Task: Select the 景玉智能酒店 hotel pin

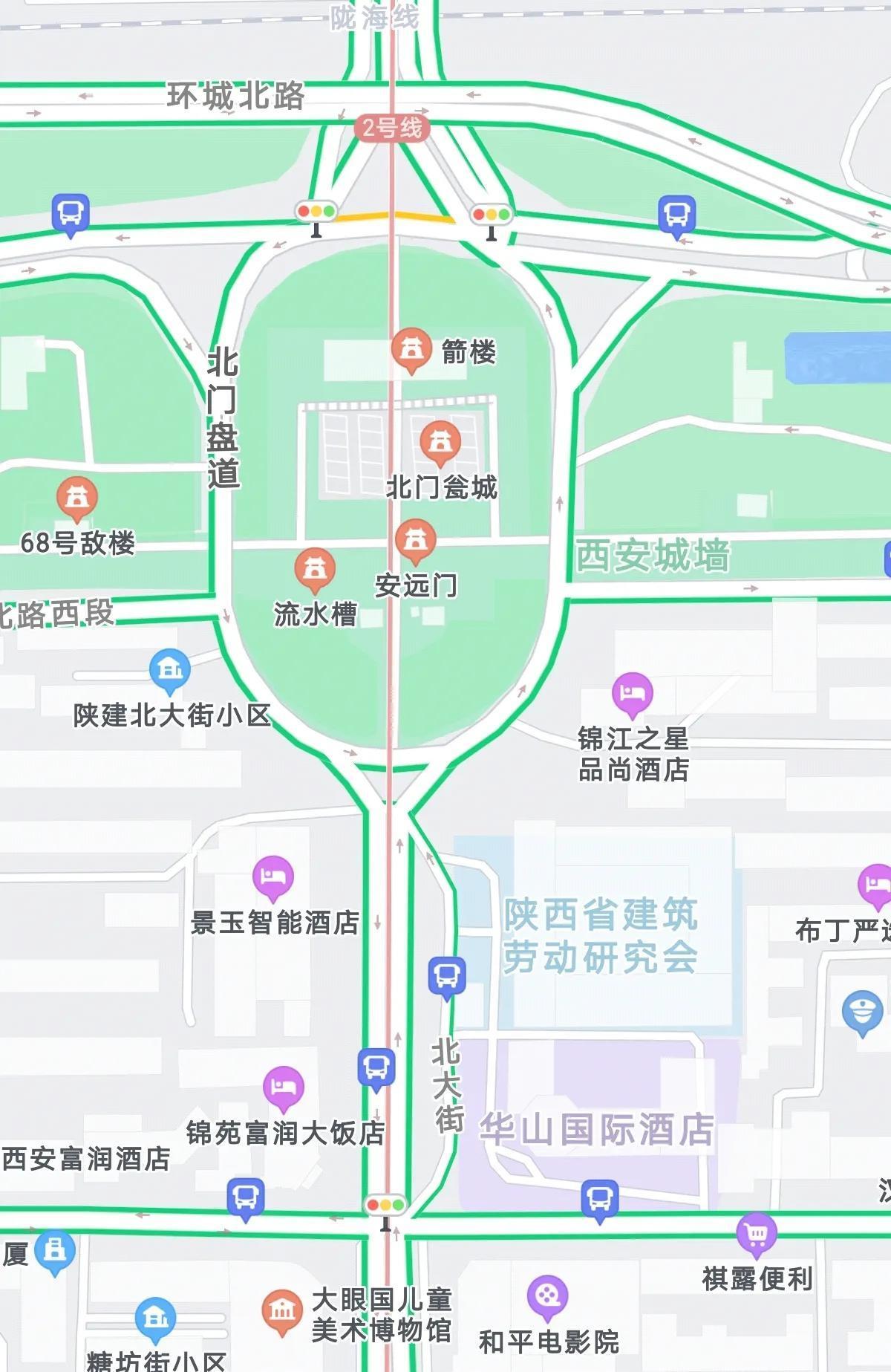Action: tap(273, 877)
